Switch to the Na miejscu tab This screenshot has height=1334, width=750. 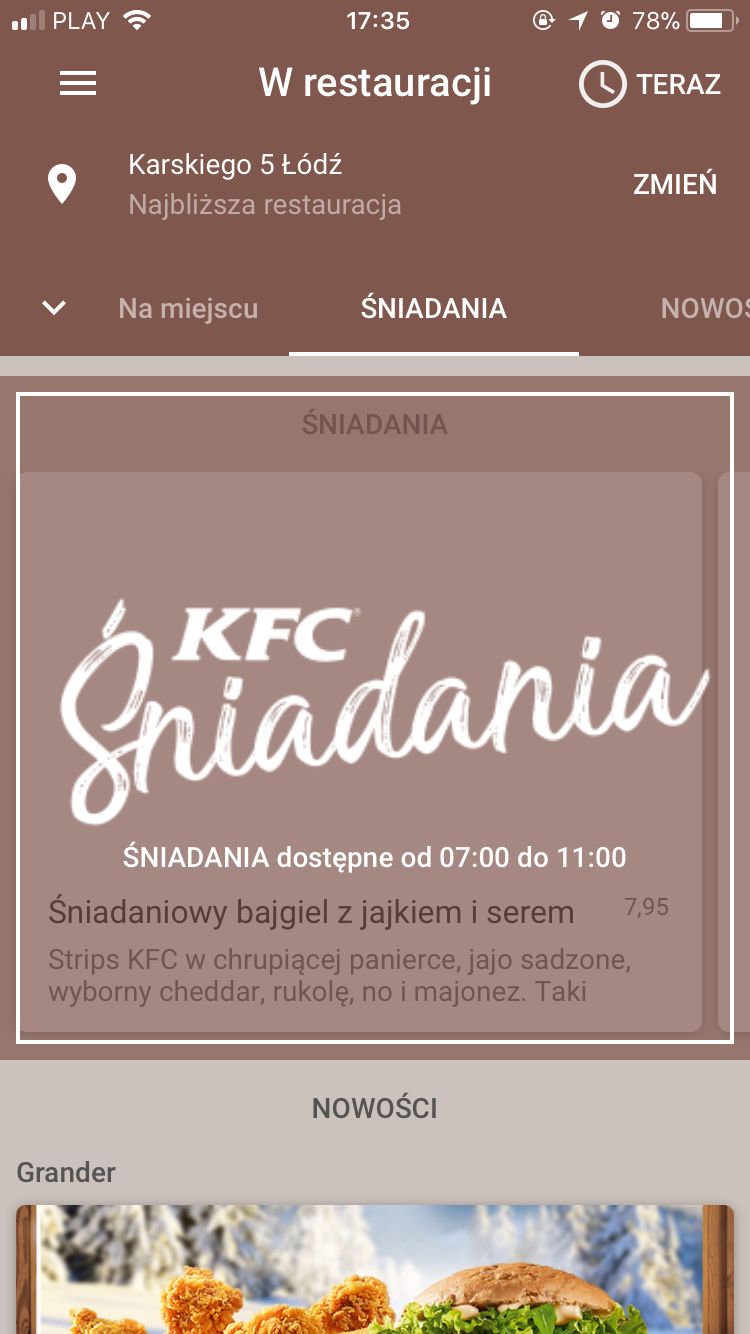coord(188,308)
